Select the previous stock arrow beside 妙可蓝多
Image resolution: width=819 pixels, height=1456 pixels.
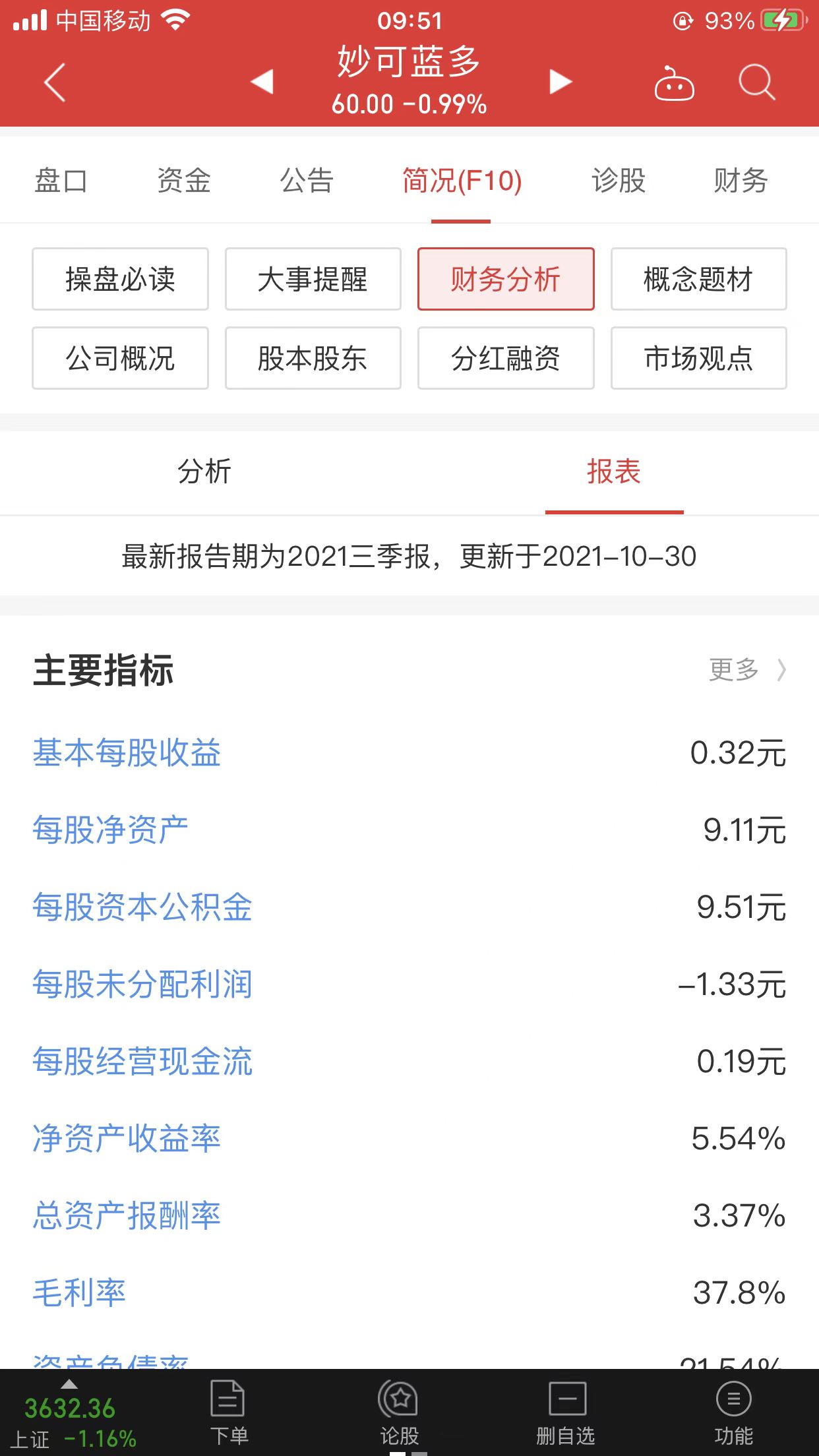click(262, 81)
